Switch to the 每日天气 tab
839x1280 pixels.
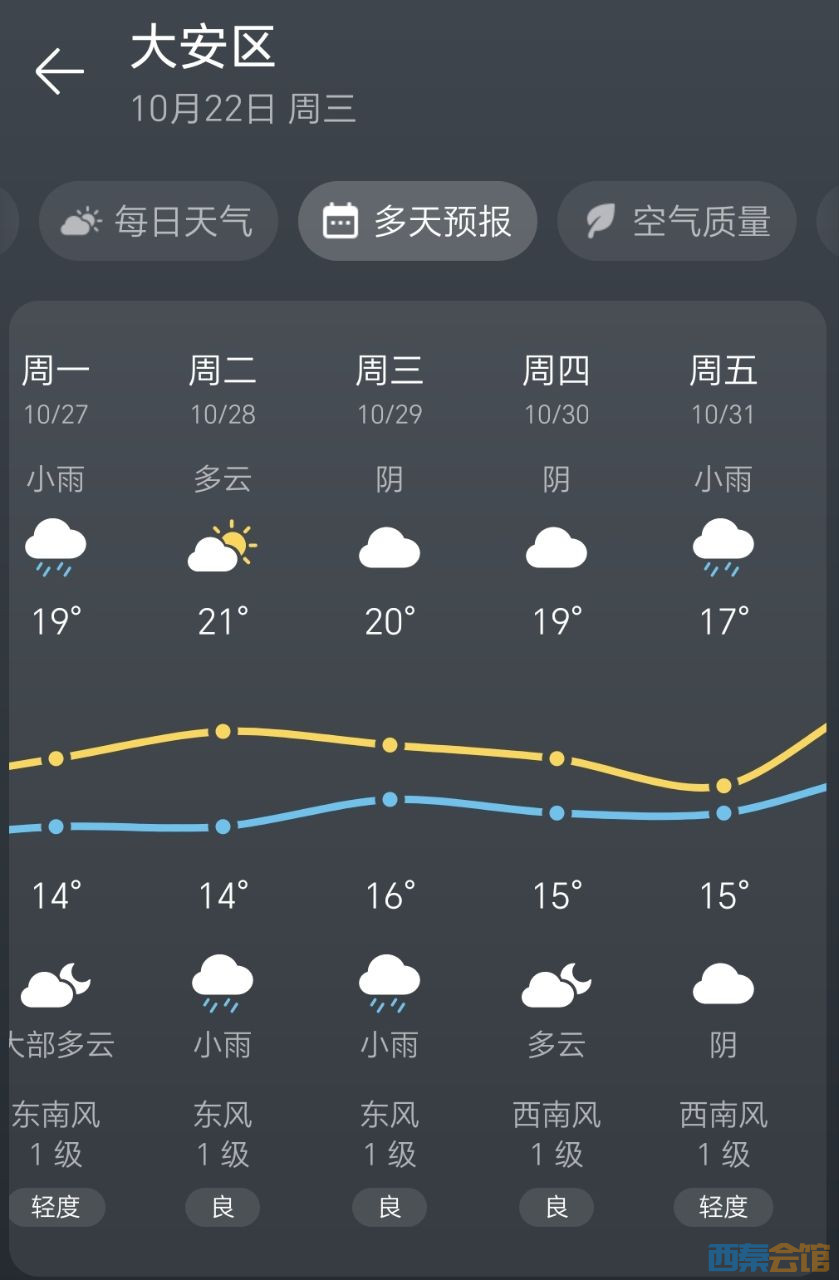pos(158,221)
